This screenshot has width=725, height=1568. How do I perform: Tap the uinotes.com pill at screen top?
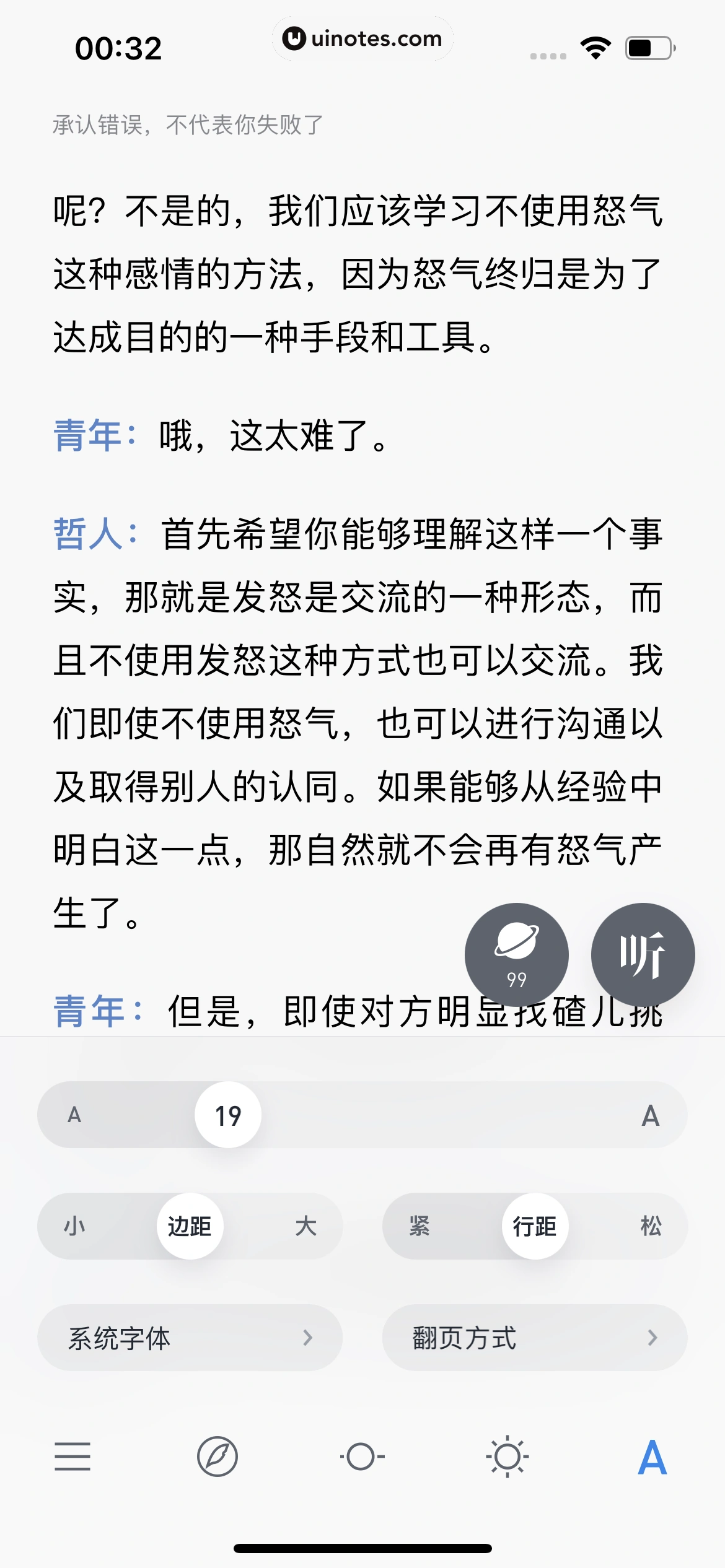362,38
